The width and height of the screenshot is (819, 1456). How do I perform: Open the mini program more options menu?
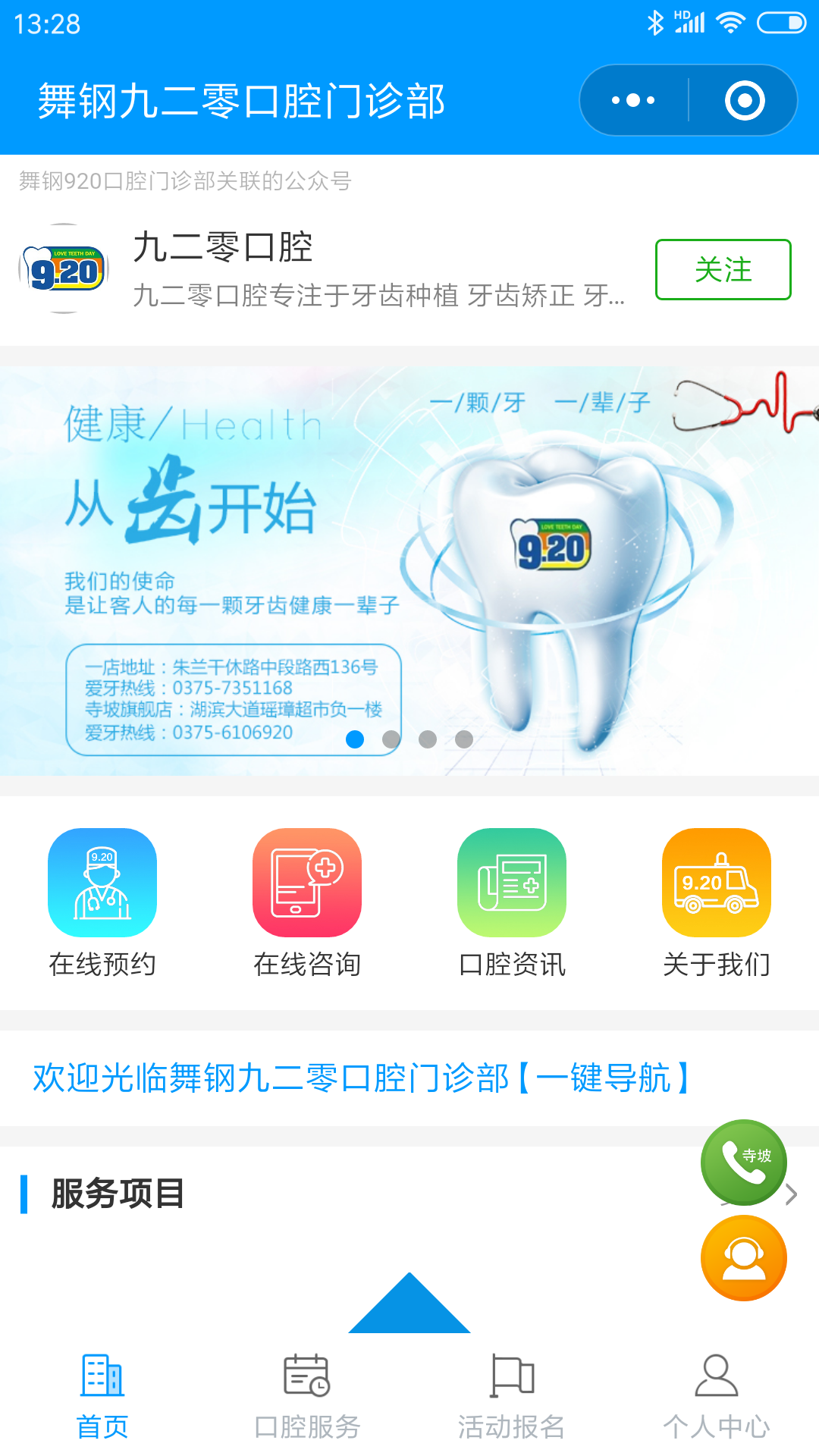[634, 100]
